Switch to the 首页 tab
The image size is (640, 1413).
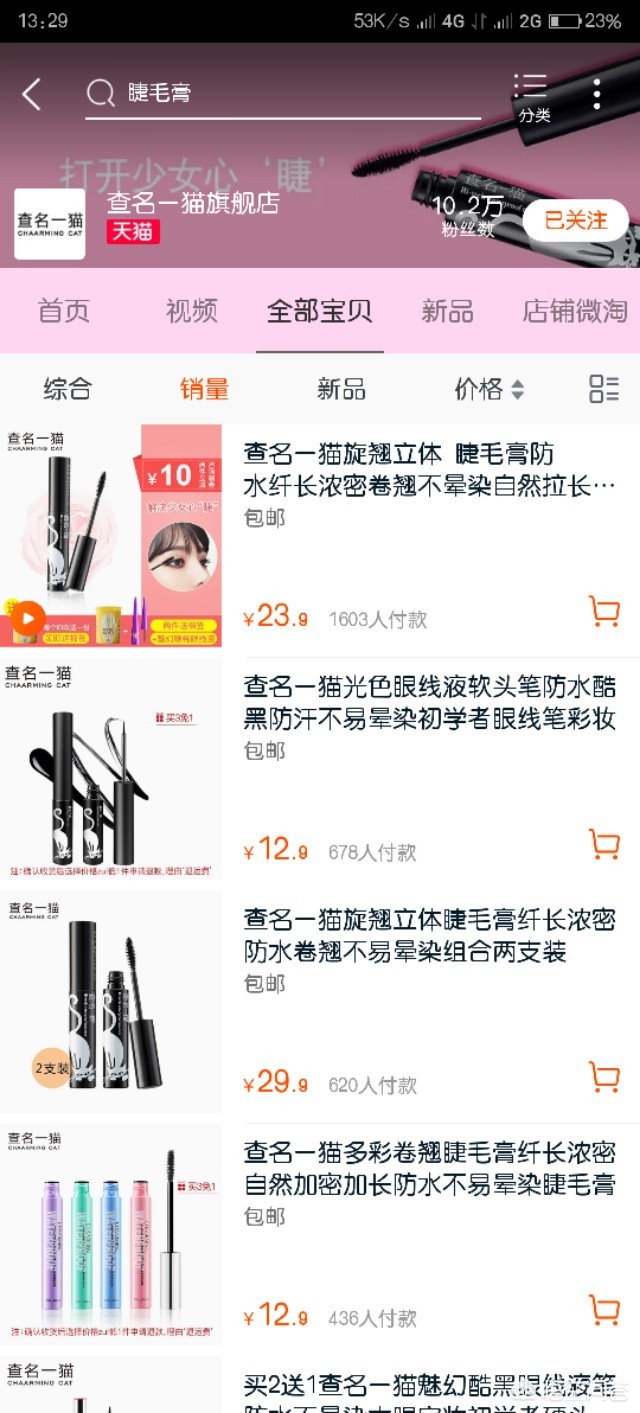point(64,311)
